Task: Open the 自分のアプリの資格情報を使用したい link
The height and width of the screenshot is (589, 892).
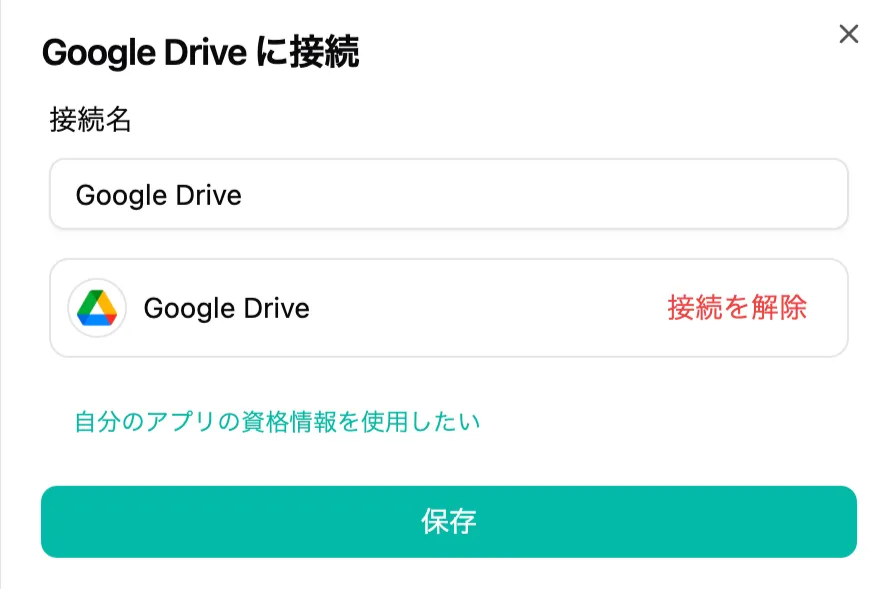Action: [277, 422]
